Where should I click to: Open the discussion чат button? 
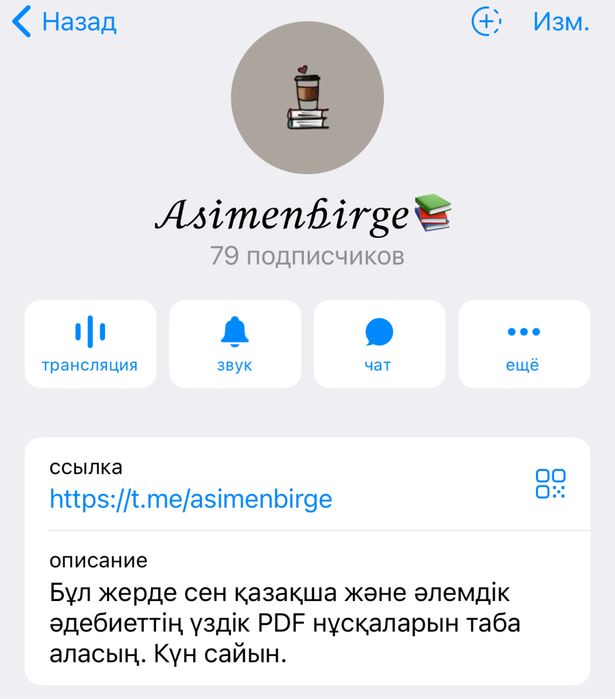pos(379,343)
